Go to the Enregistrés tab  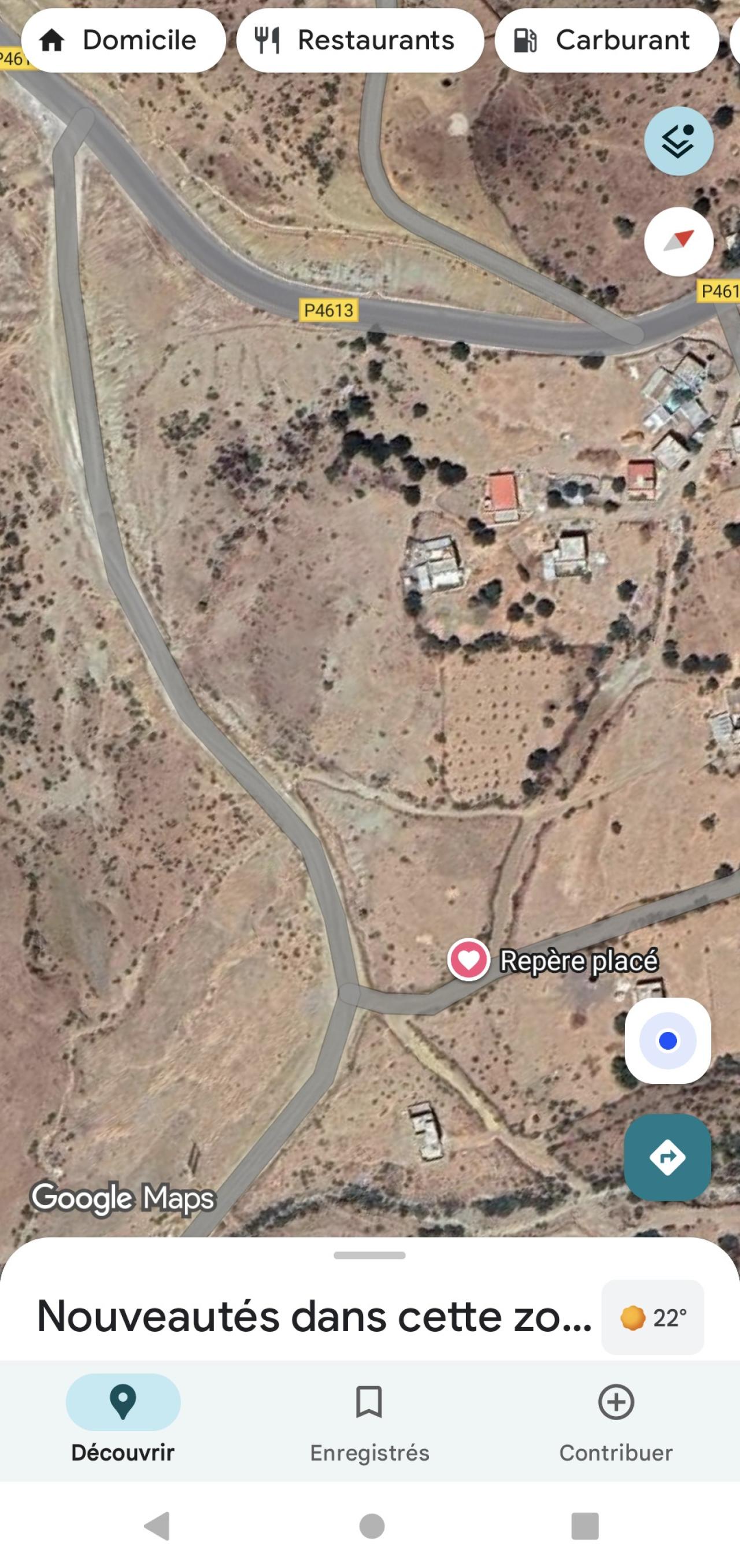pos(369,1418)
